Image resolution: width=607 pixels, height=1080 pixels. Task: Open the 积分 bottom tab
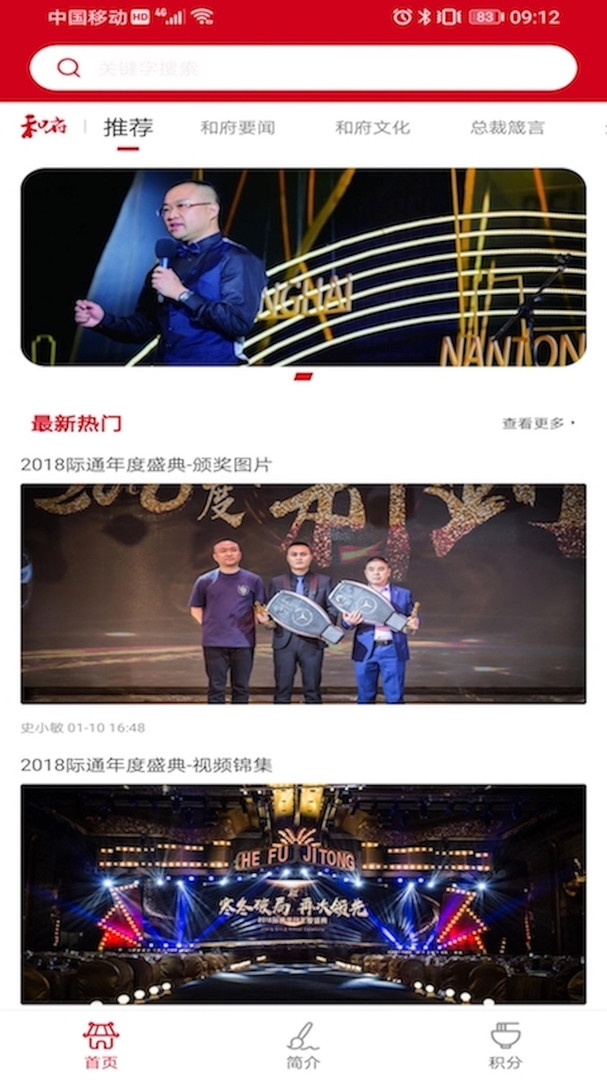coord(506,1045)
